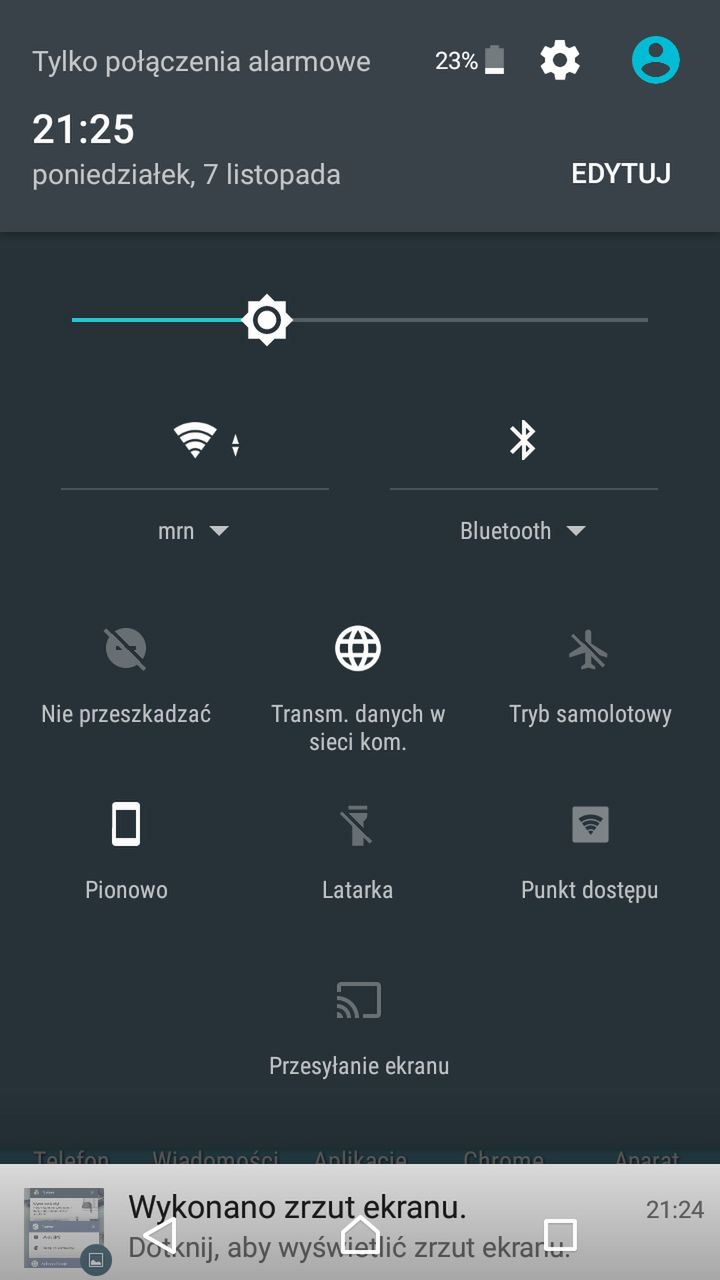This screenshot has height=1280, width=720.
Task: Tap EDYTUJ to edit quick tiles
Action: 620,173
